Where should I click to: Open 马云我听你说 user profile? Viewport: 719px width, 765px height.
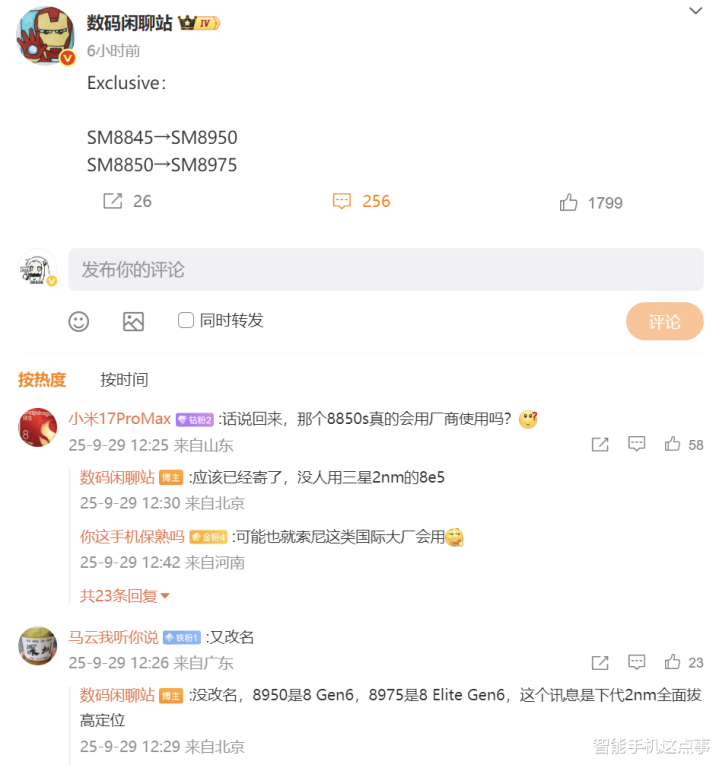tap(113, 637)
